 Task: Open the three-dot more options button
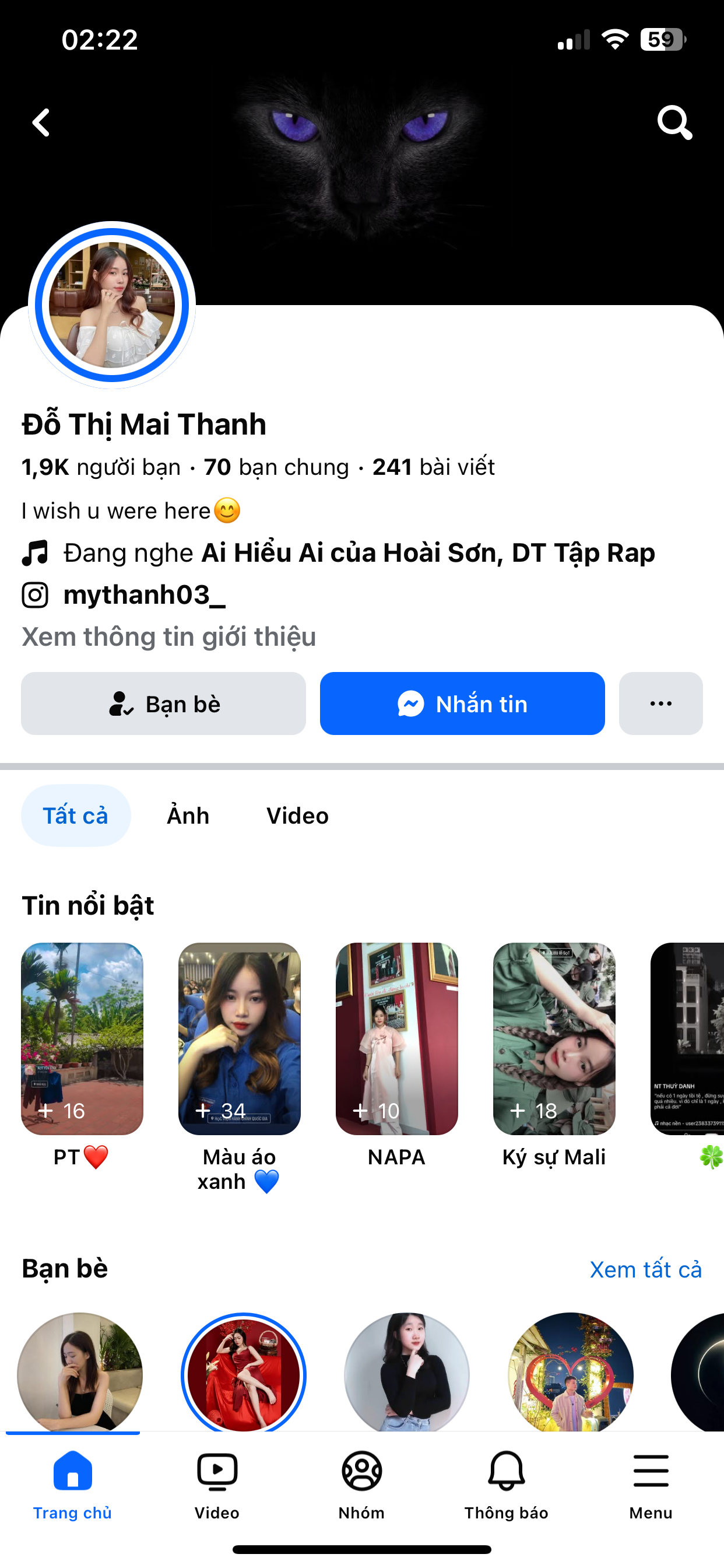pyautogui.click(x=660, y=703)
